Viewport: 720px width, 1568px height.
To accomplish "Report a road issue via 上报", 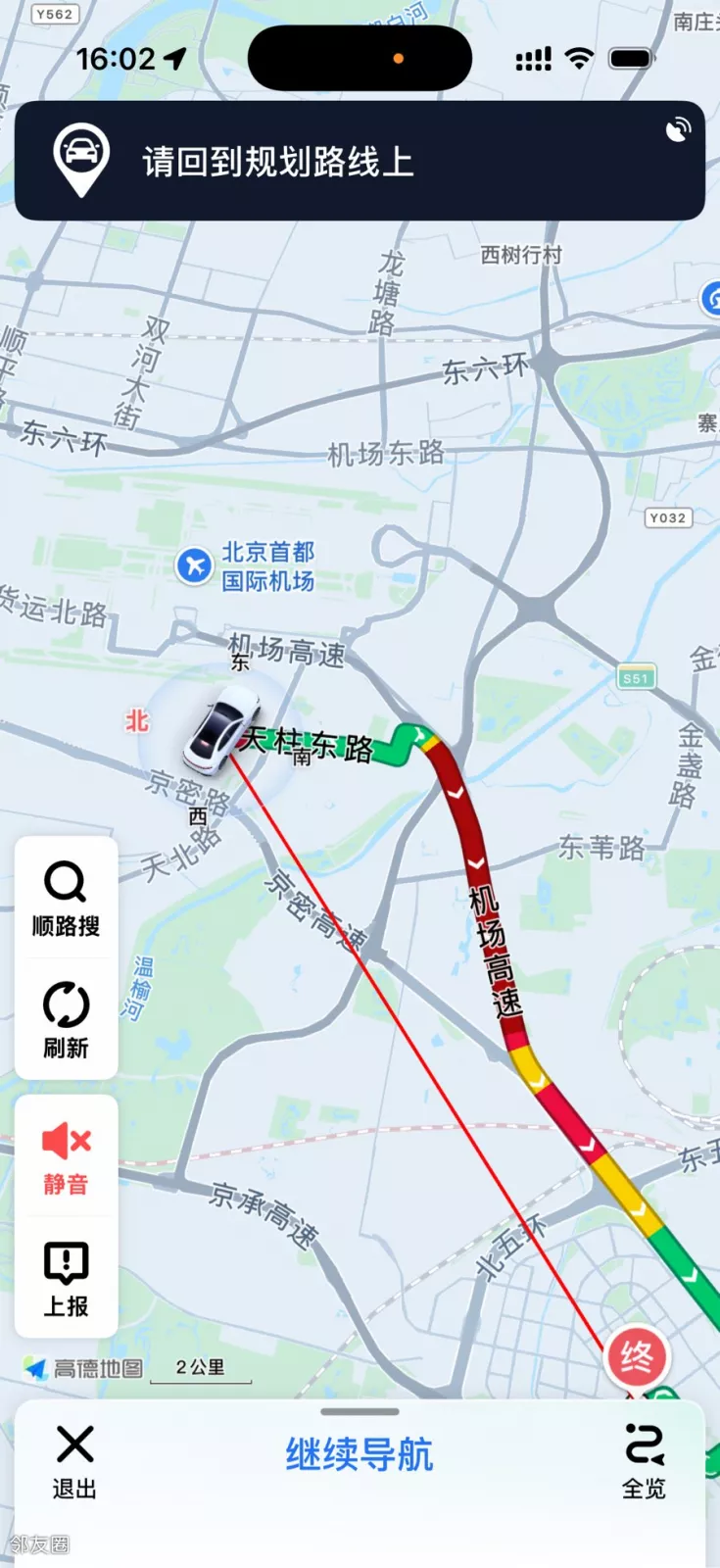I will [x=66, y=1279].
